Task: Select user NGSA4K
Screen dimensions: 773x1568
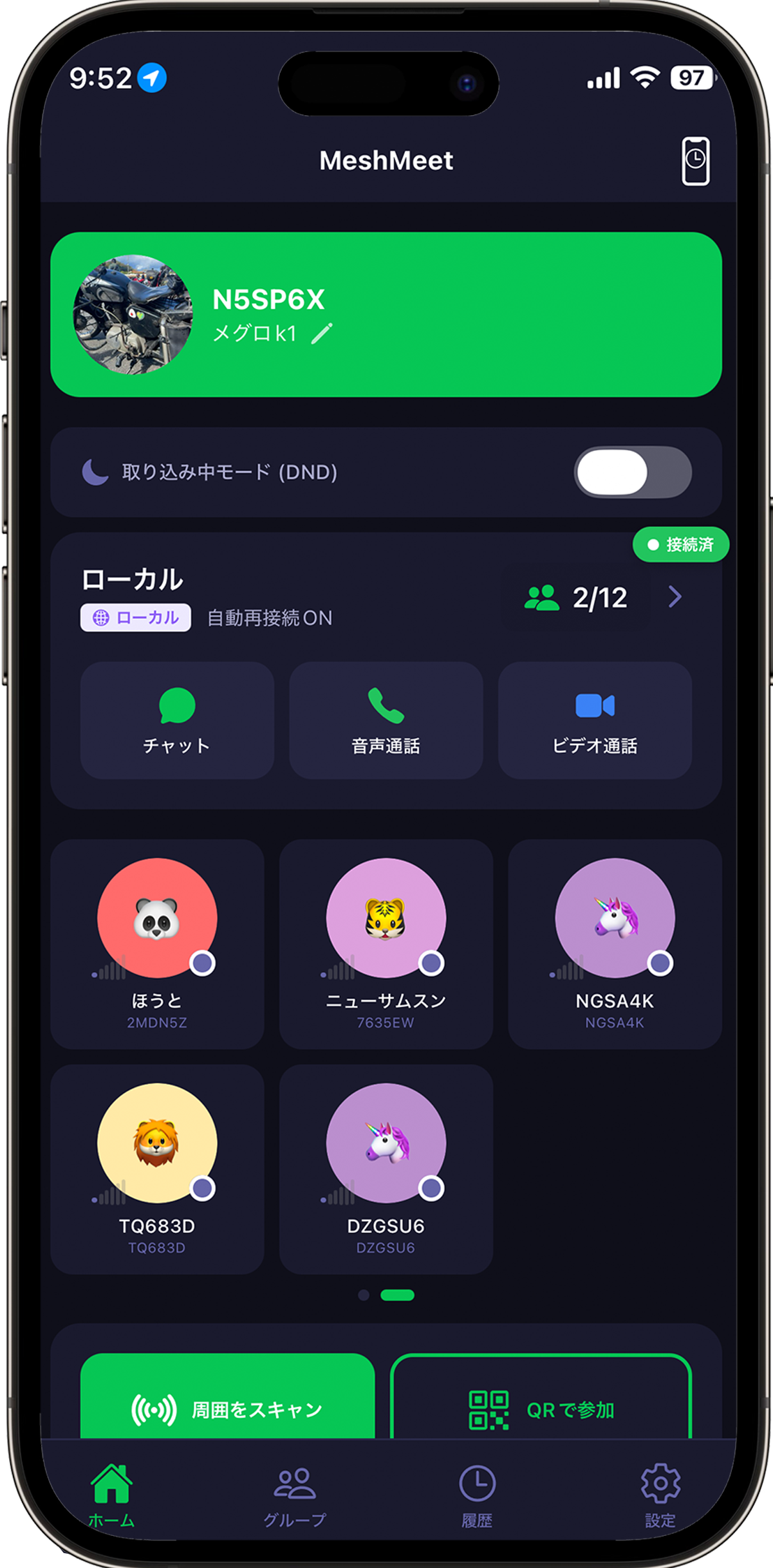Action: pyautogui.click(x=615, y=943)
